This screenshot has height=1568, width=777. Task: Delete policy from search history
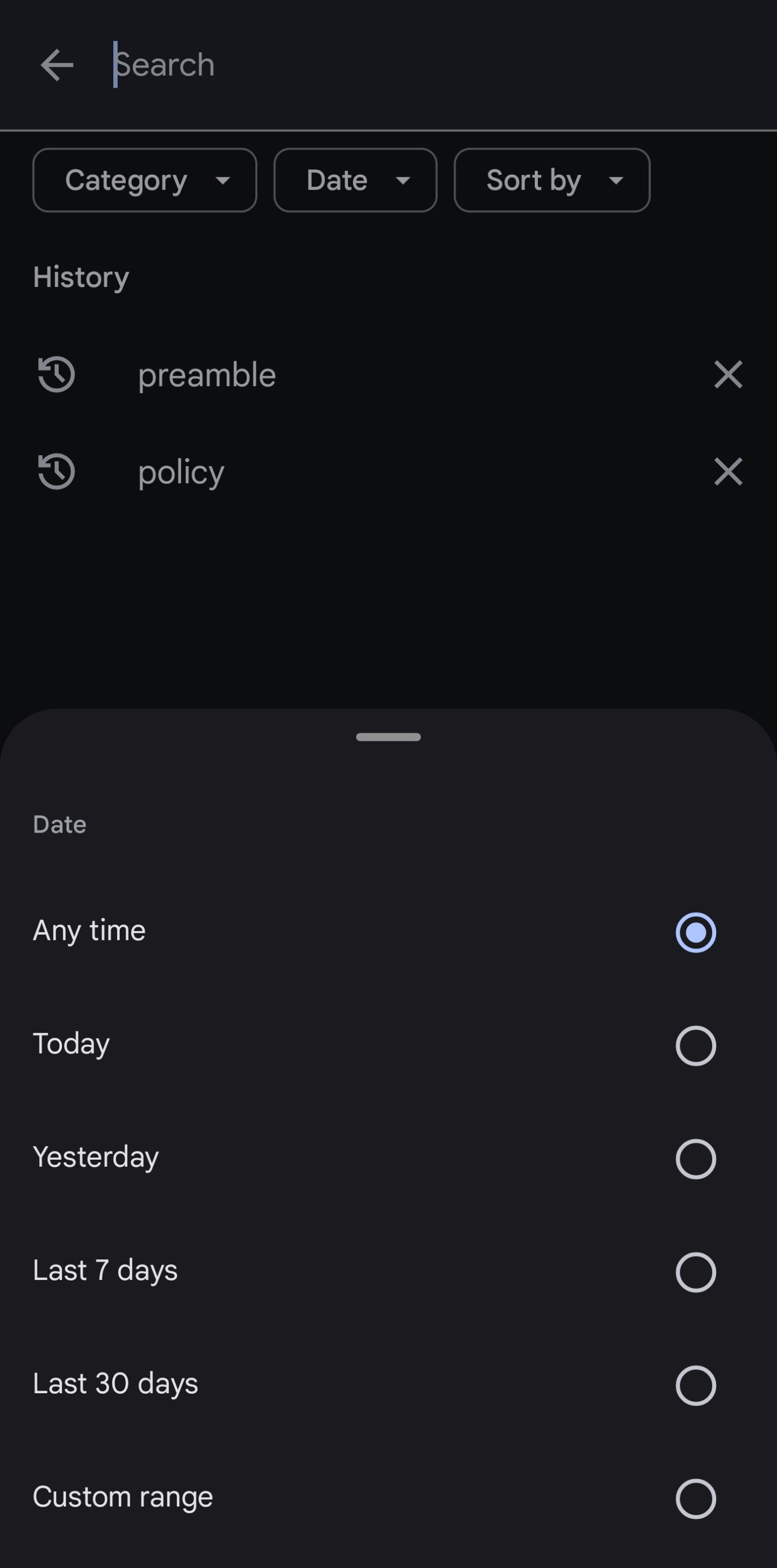[727, 471]
